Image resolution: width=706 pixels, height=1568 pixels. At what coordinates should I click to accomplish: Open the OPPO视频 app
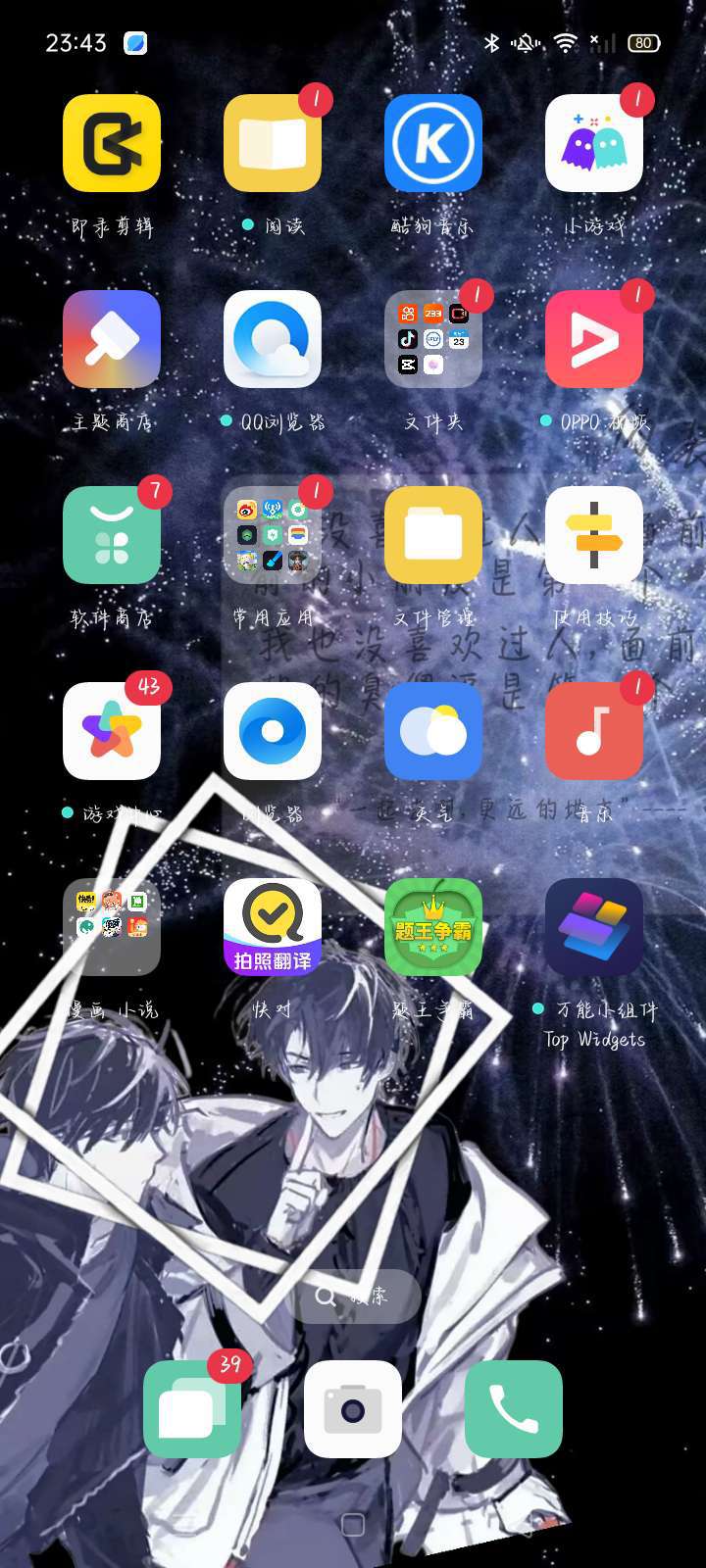point(594,339)
